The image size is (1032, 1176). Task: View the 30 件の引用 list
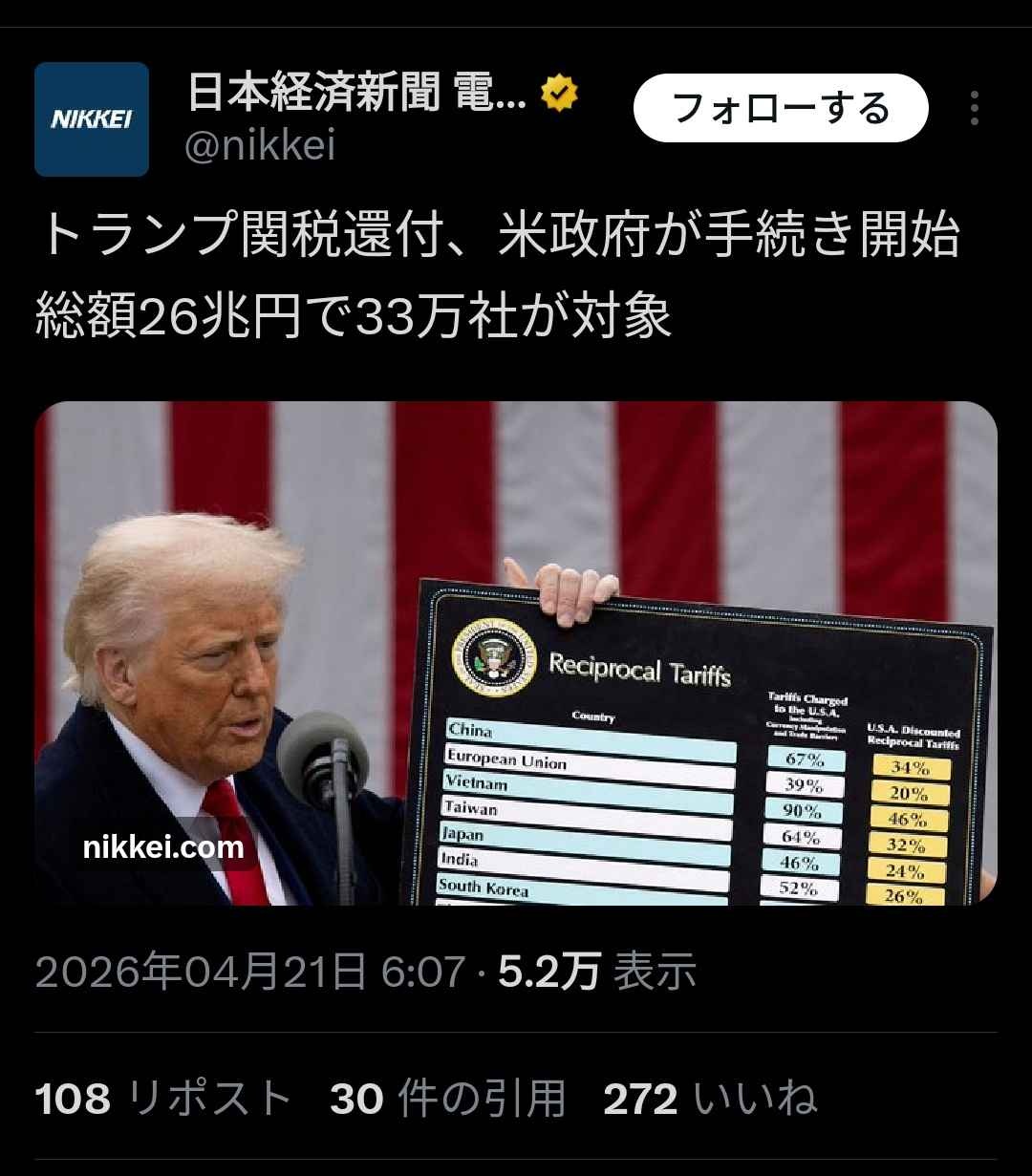click(447, 1099)
